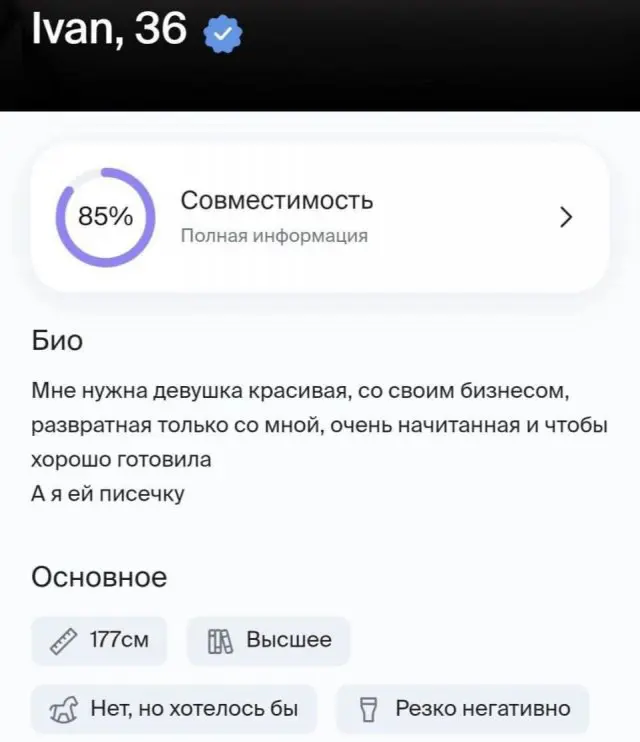The width and height of the screenshot is (640, 742).
Task: Tap the 177см height chip
Action: (x=99, y=640)
